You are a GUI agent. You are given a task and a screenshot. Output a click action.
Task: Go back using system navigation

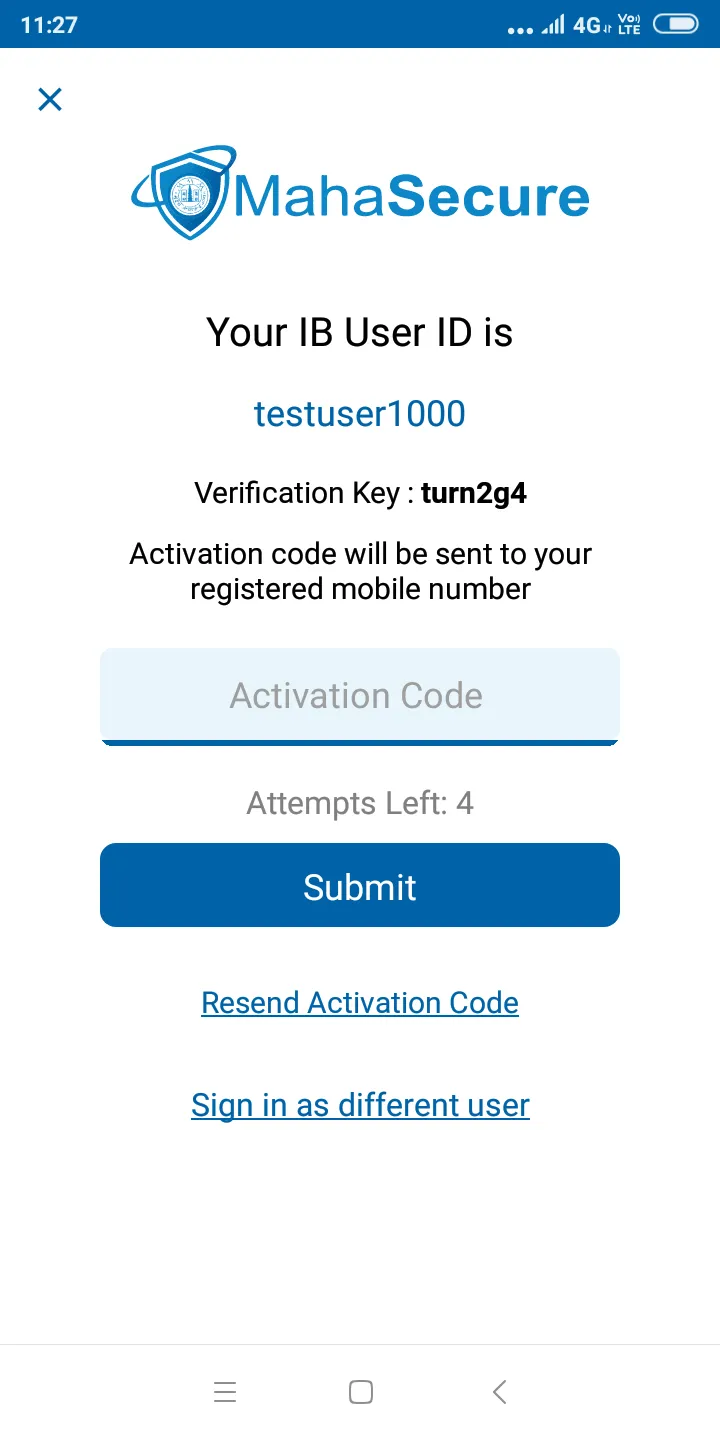pos(499,1392)
